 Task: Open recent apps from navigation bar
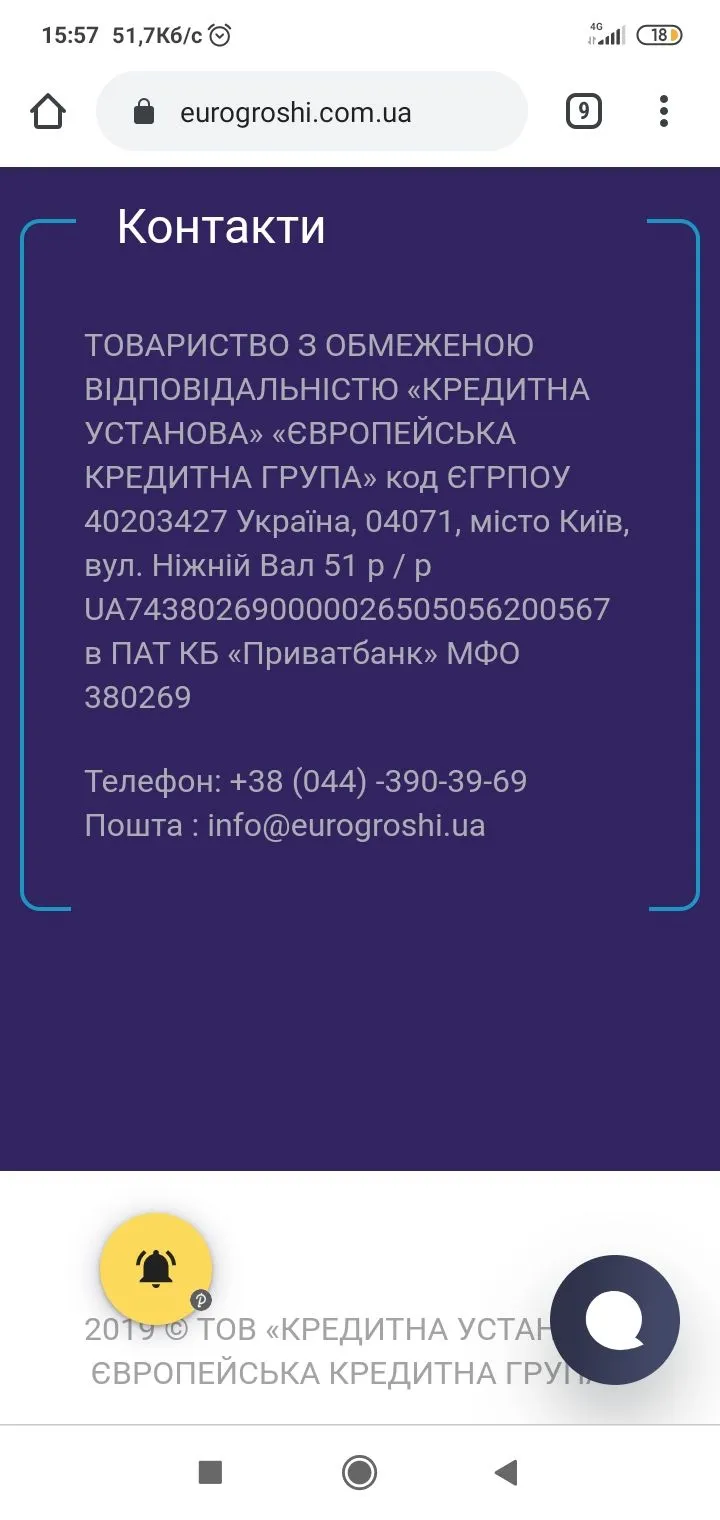point(210,1472)
